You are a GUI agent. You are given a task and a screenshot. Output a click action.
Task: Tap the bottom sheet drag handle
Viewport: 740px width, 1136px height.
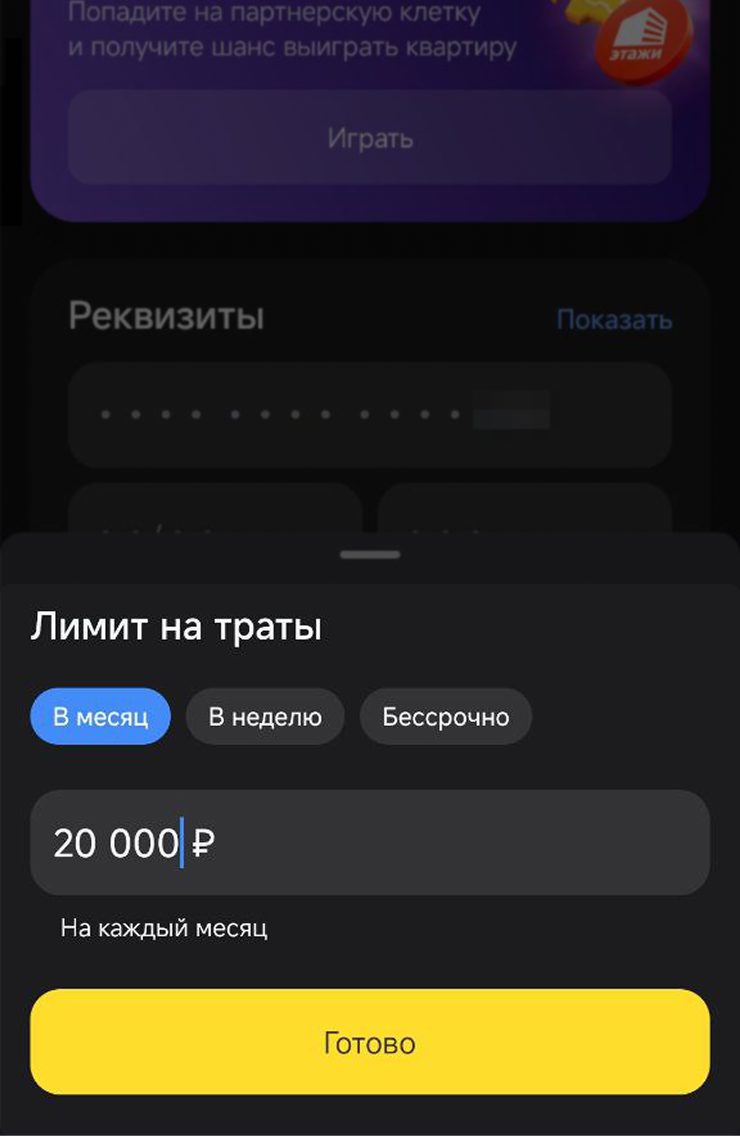click(370, 554)
